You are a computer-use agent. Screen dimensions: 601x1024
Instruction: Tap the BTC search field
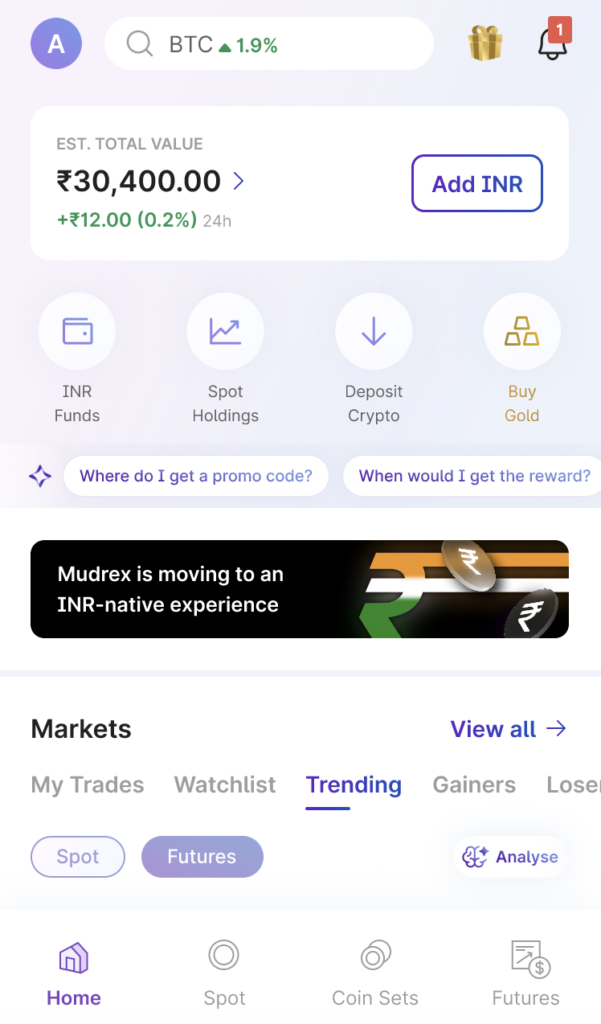pyautogui.click(x=269, y=44)
